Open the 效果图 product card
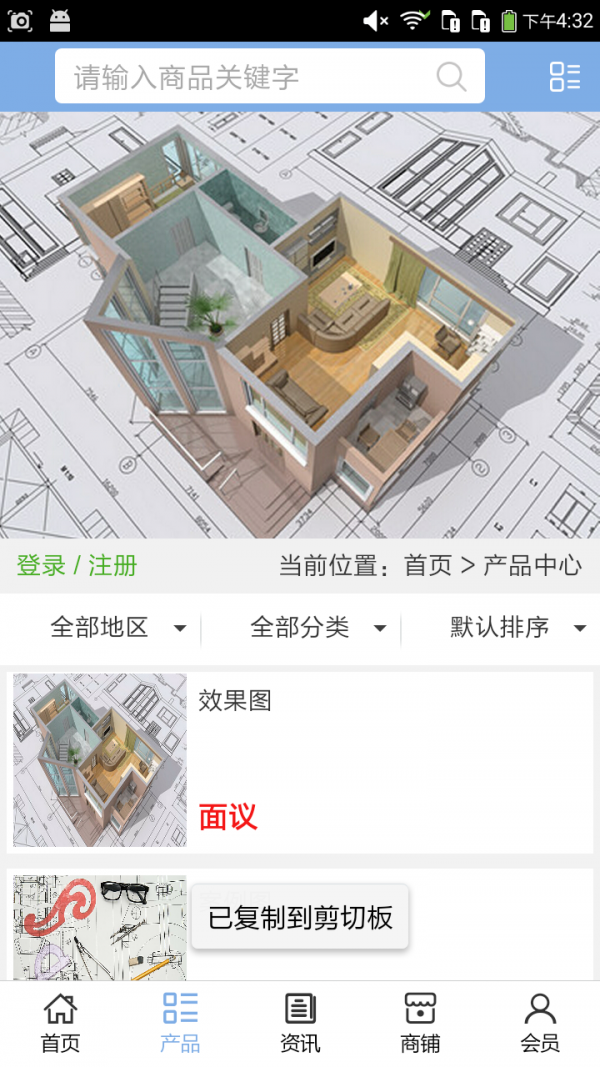The height and width of the screenshot is (1067, 600). [300, 760]
